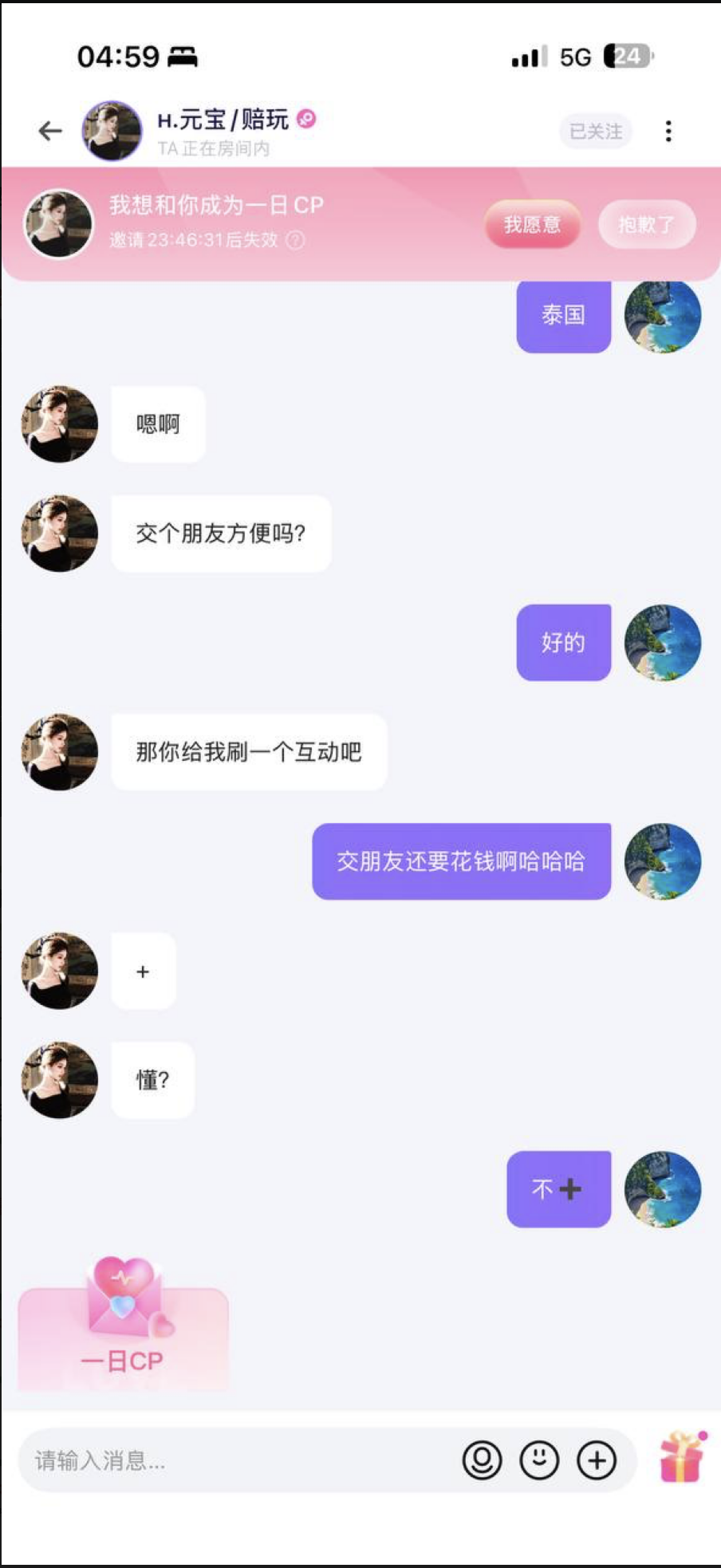
Task: Open the emoji picker
Action: pyautogui.click(x=539, y=1460)
